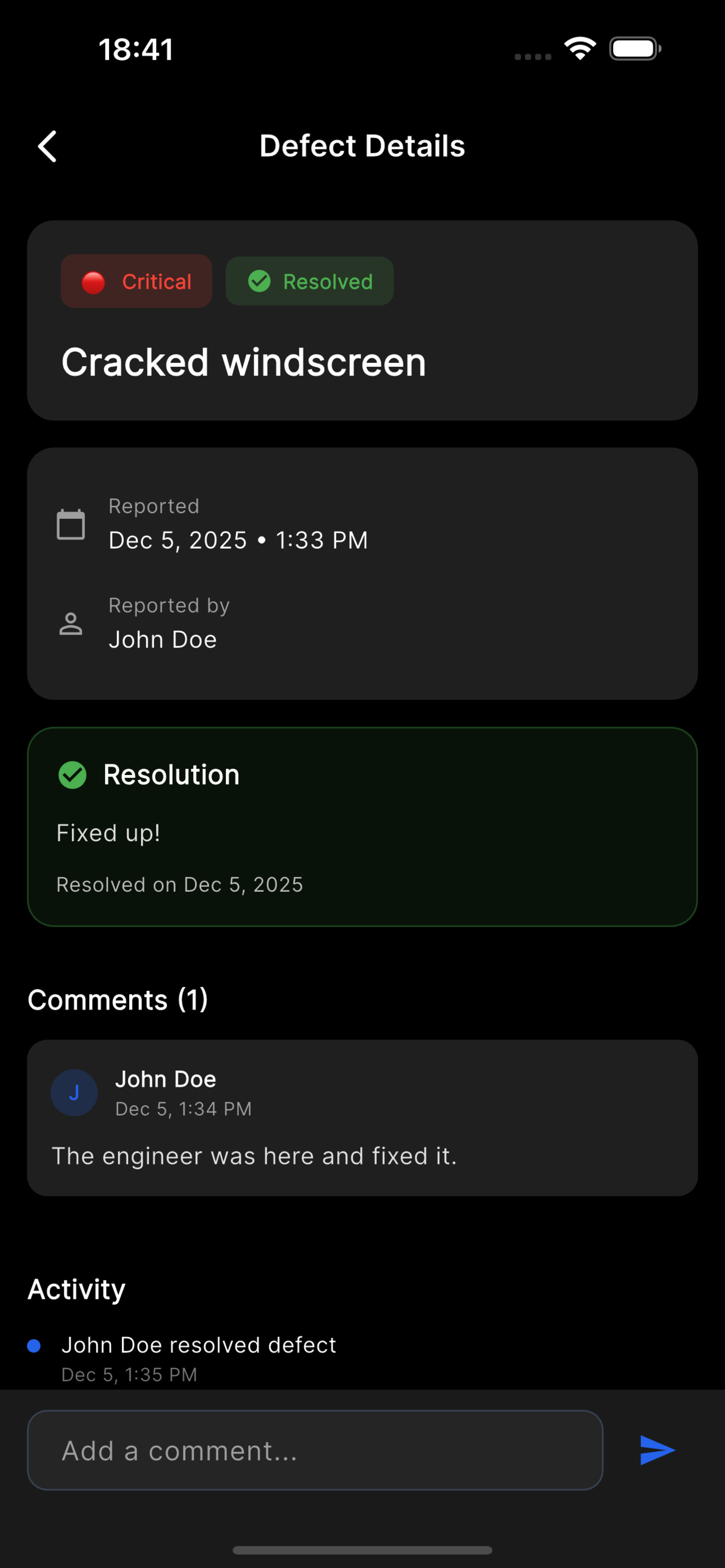Tap the Wi-Fi icon in the status bar
Image resolution: width=725 pixels, height=1568 pixels.
579,48
